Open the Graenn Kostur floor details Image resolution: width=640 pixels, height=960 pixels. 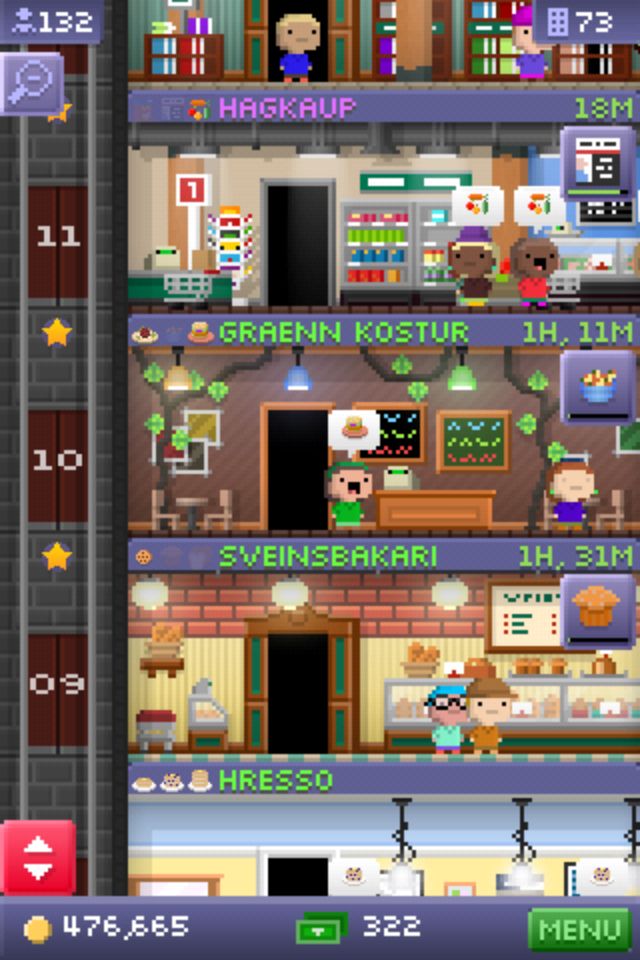[380, 332]
